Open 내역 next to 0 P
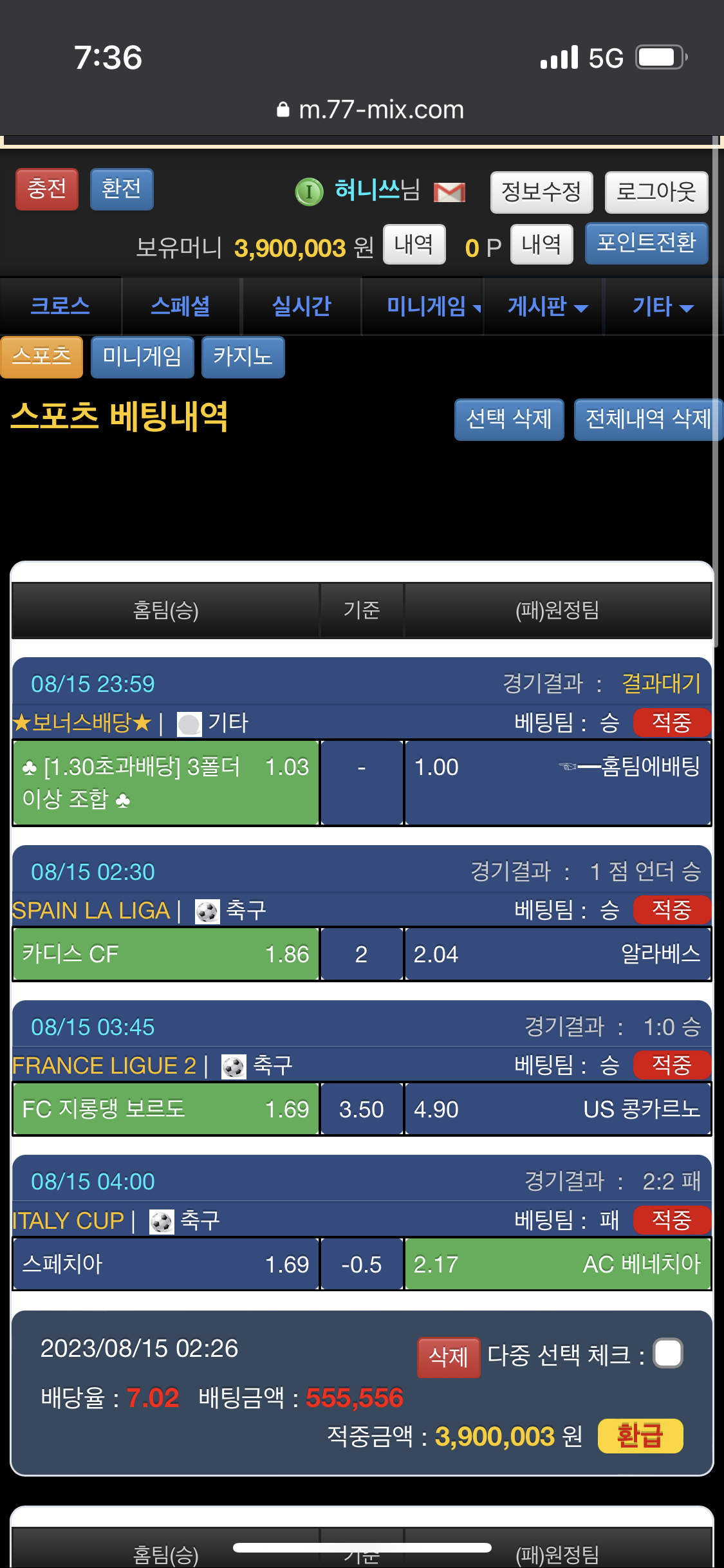The image size is (724, 1568). click(541, 245)
